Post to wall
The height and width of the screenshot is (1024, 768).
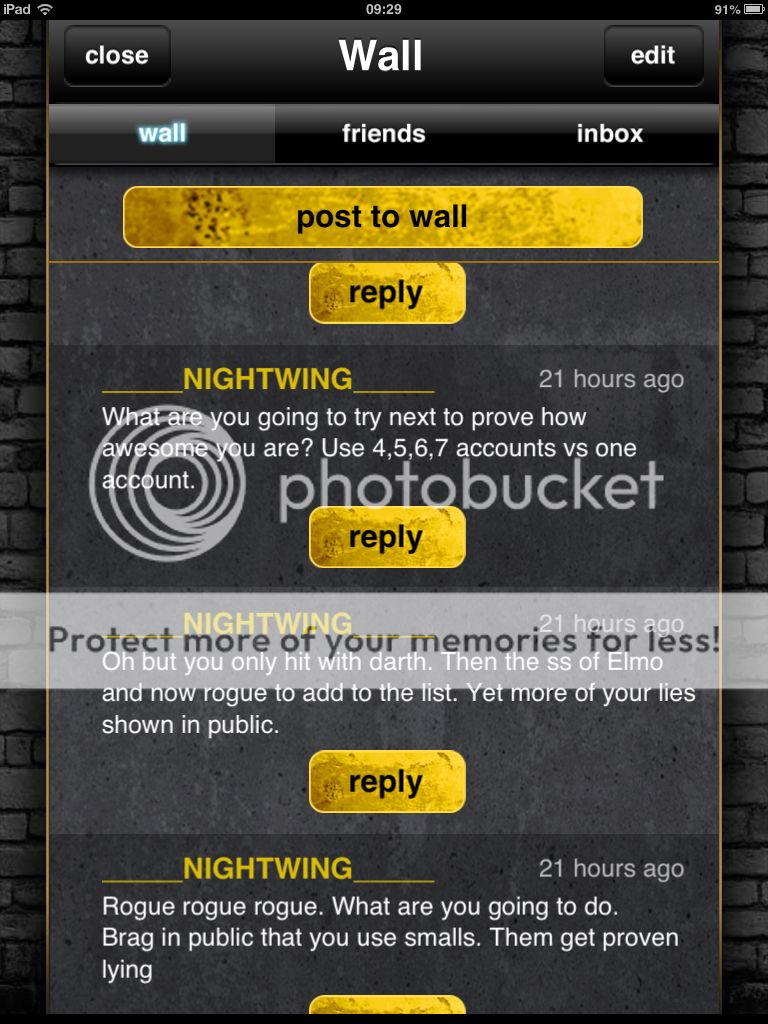click(382, 217)
